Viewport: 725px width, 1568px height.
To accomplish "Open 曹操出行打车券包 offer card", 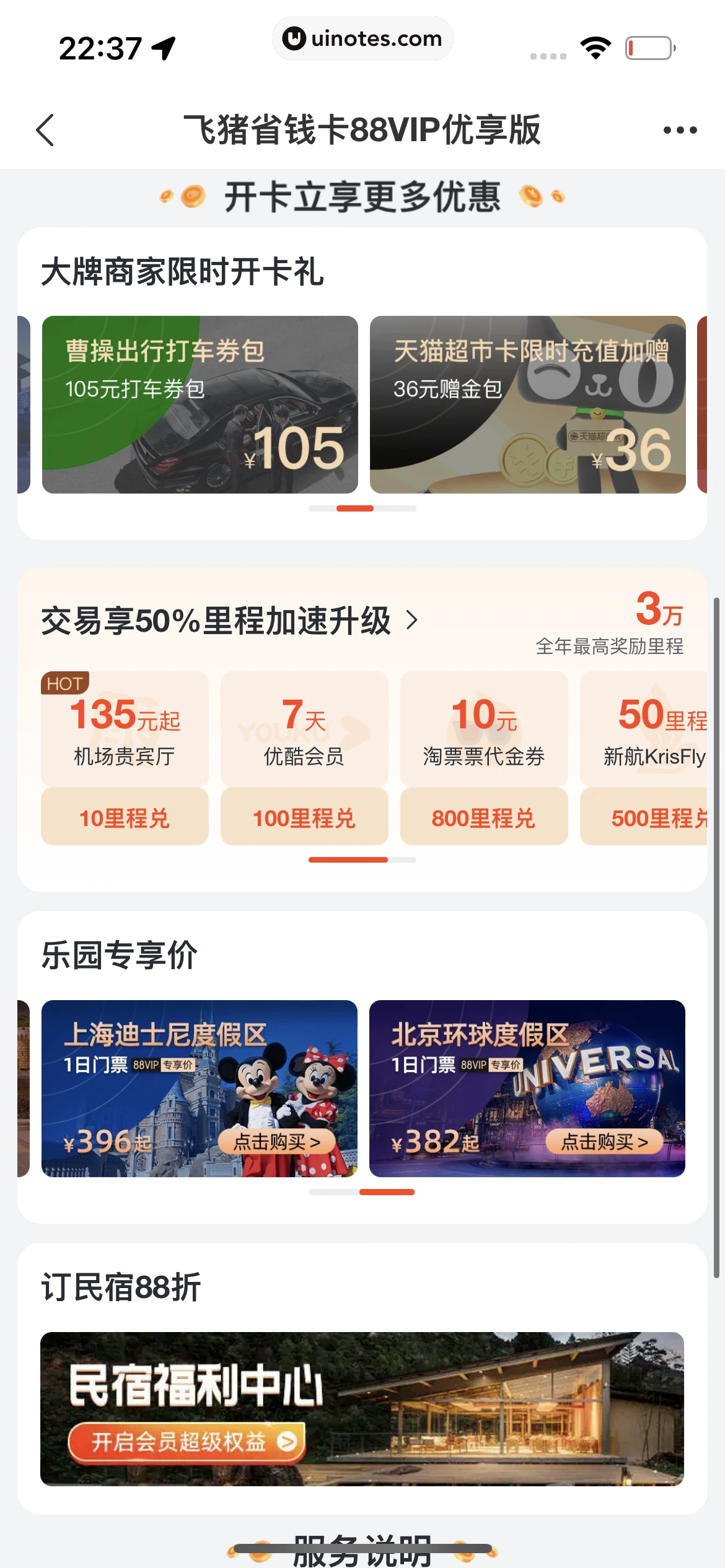I will coord(200,404).
